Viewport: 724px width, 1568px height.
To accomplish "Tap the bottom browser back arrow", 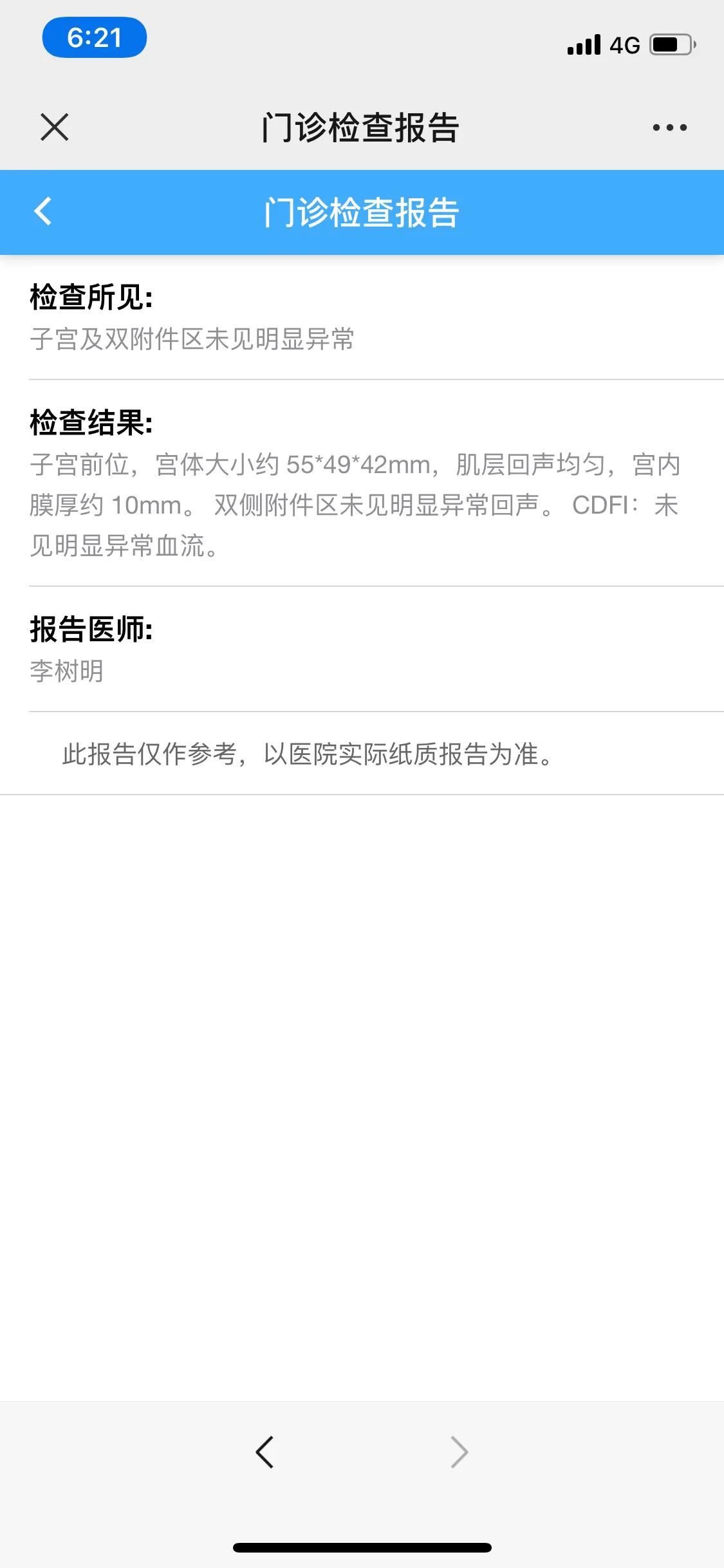I will tap(265, 1452).
